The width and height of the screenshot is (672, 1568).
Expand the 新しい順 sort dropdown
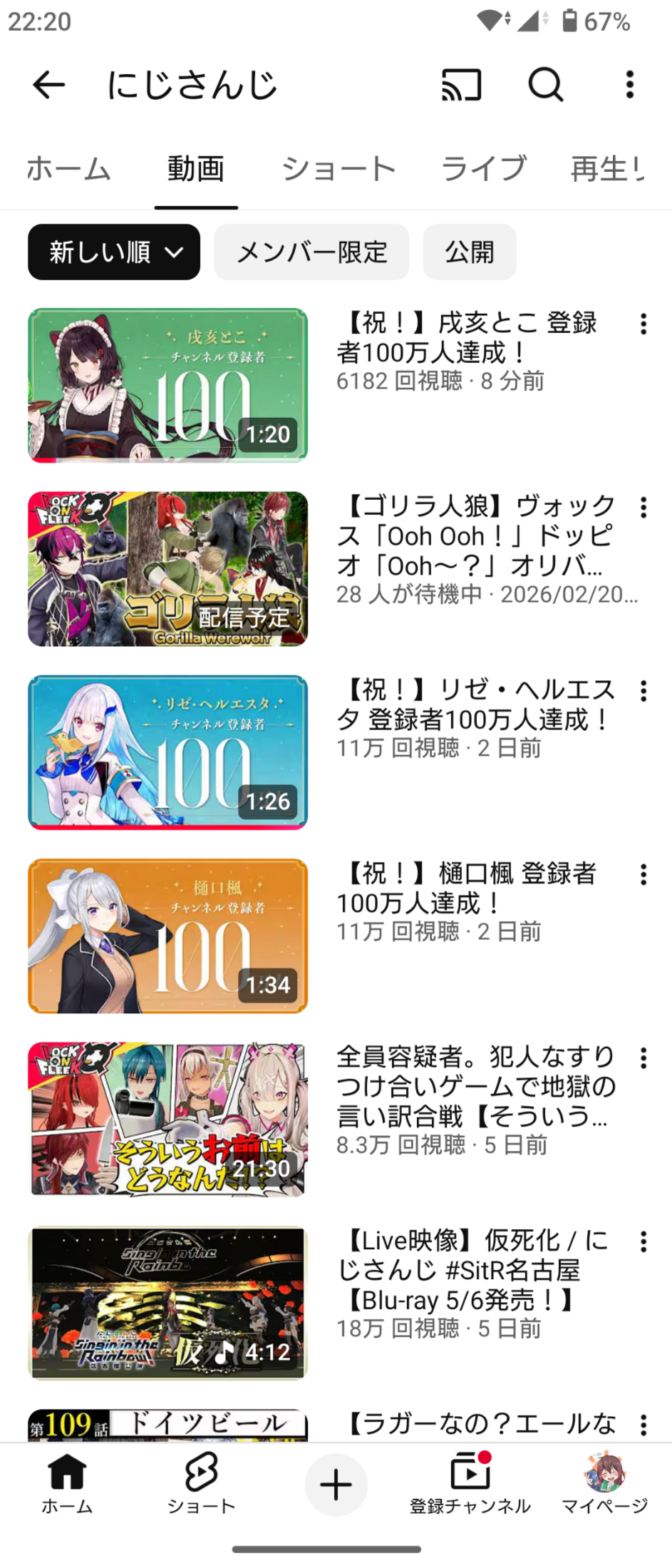click(114, 252)
